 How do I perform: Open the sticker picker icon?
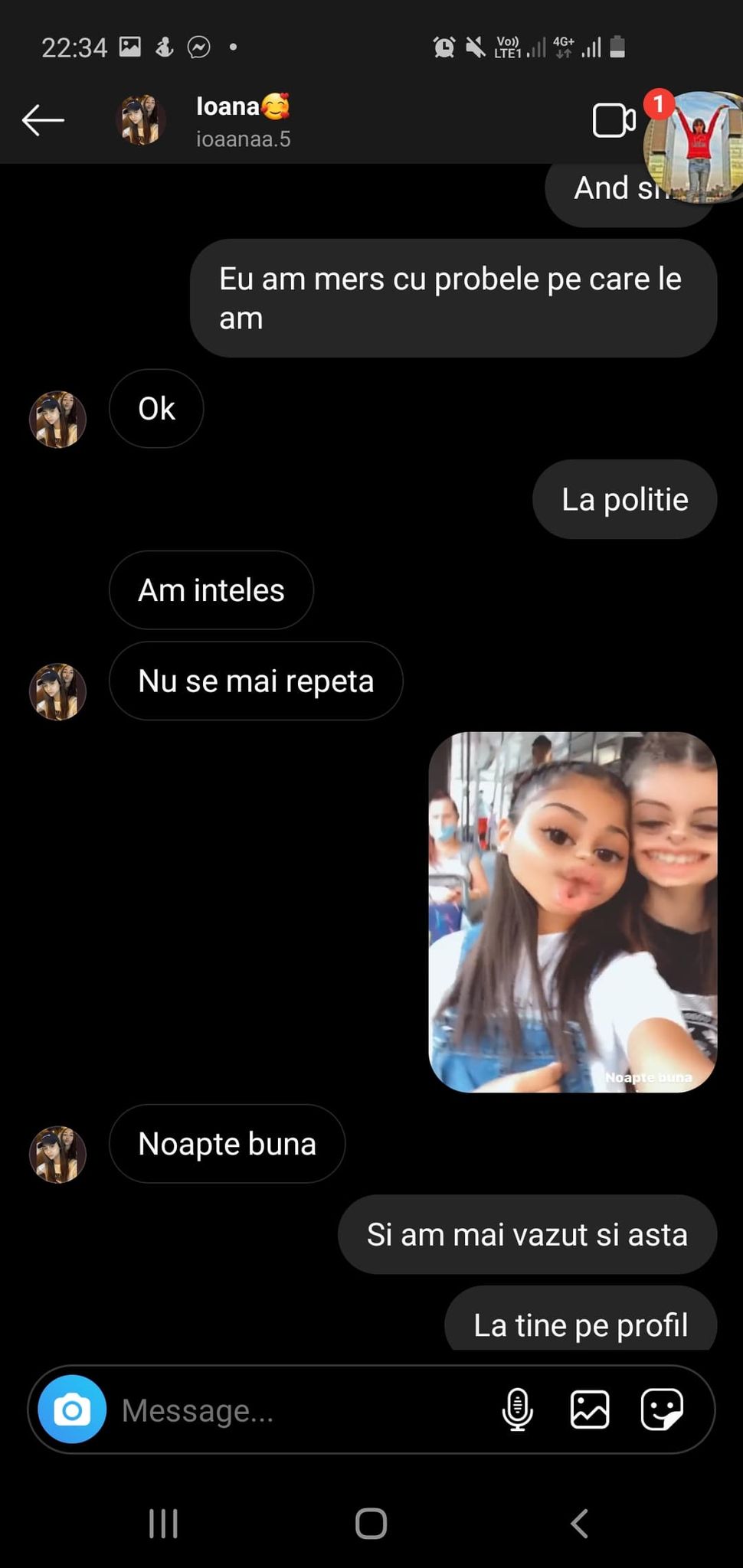pos(662,1410)
